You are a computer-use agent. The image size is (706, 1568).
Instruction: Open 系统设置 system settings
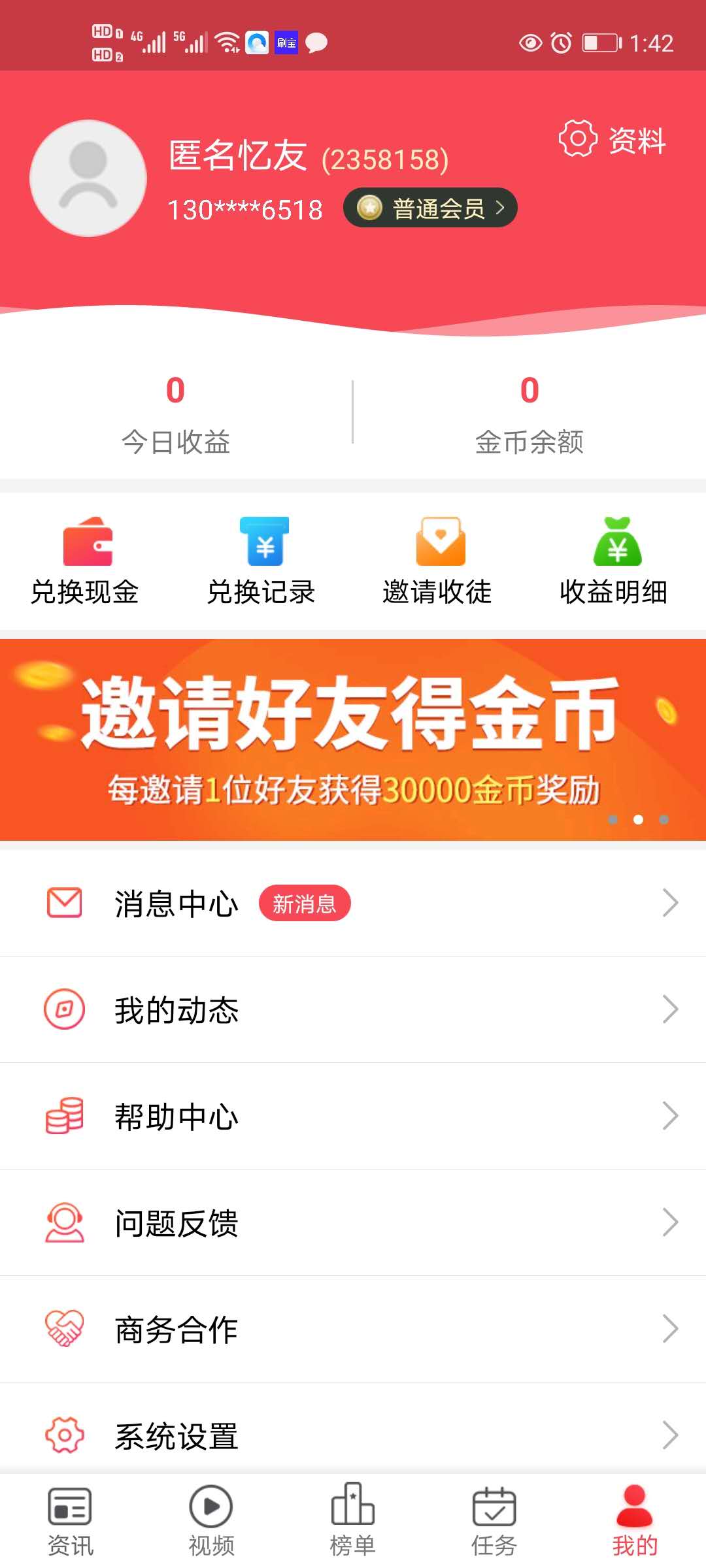[x=353, y=1435]
